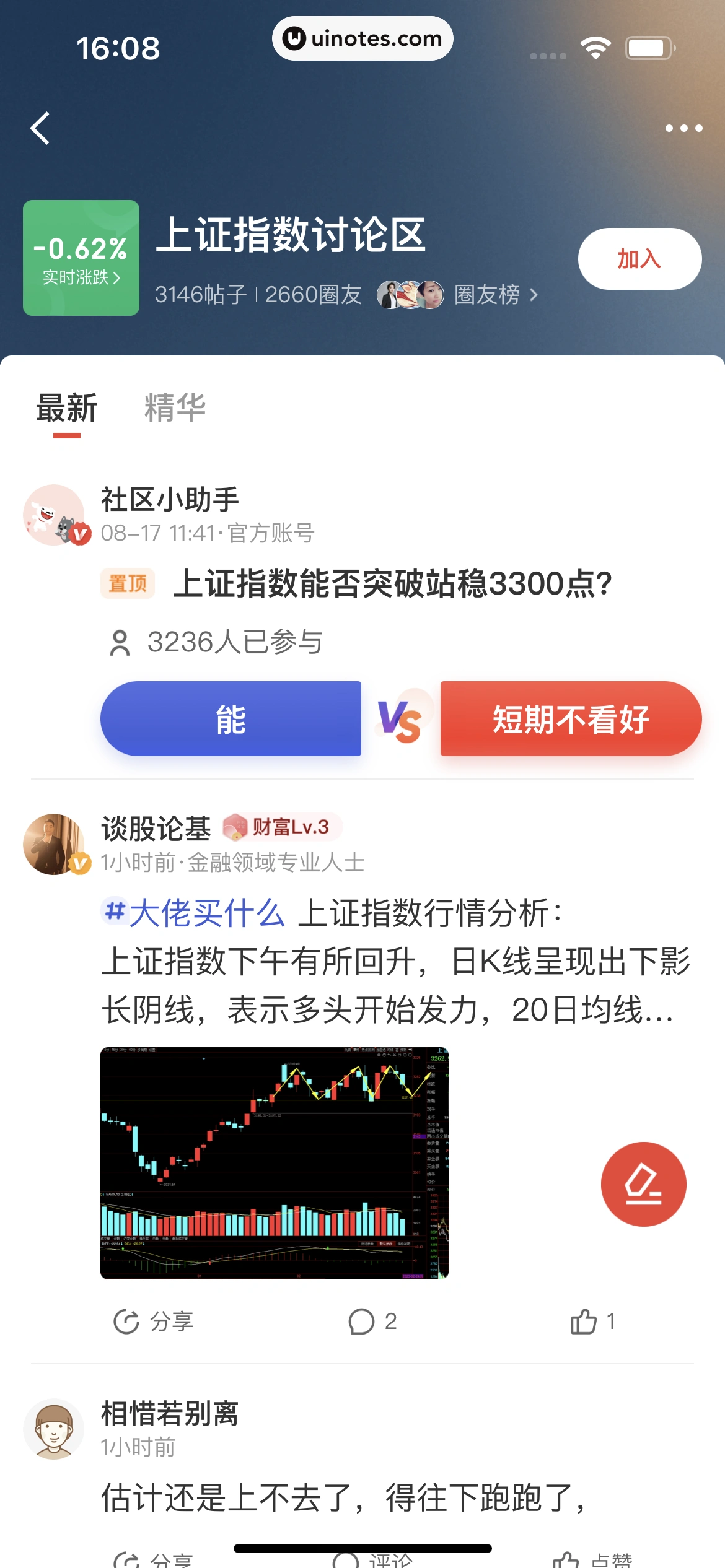The width and height of the screenshot is (725, 1568).
Task: Open the #大佬买什么 hashtag
Action: point(193,913)
